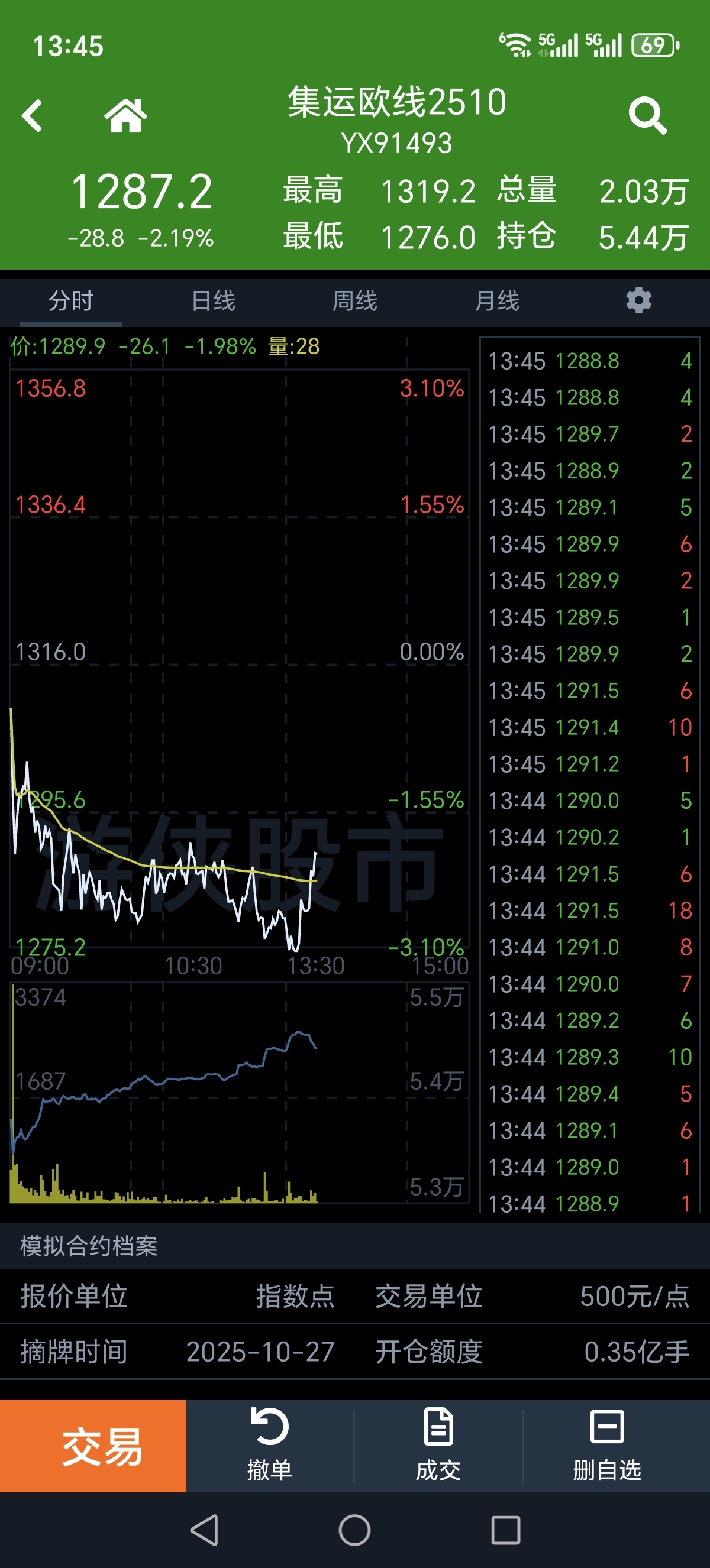Open chart settings gear icon

click(x=639, y=301)
